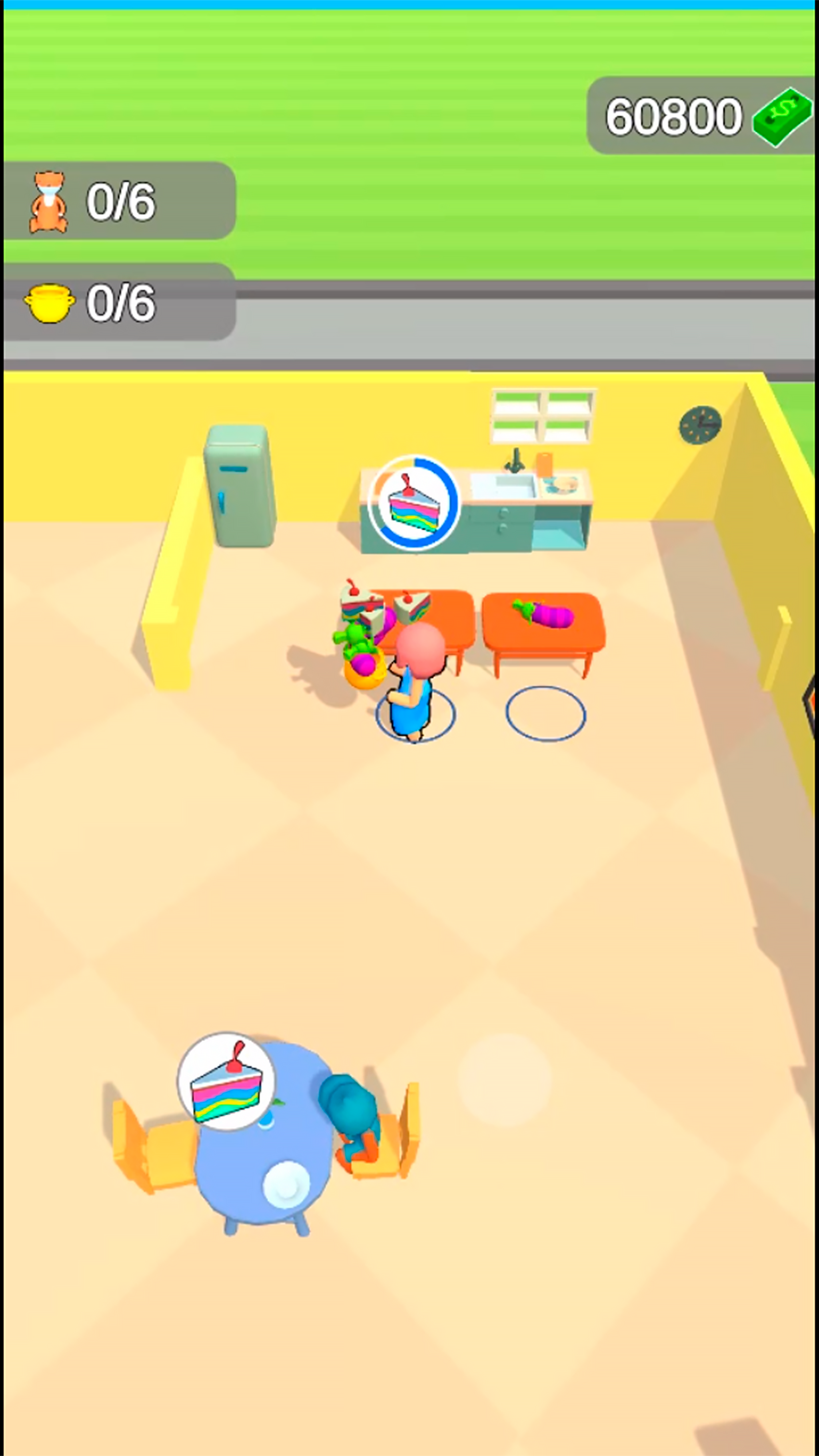Tap the empty circle below the eggplant table
The width and height of the screenshot is (819, 1456).
click(545, 713)
